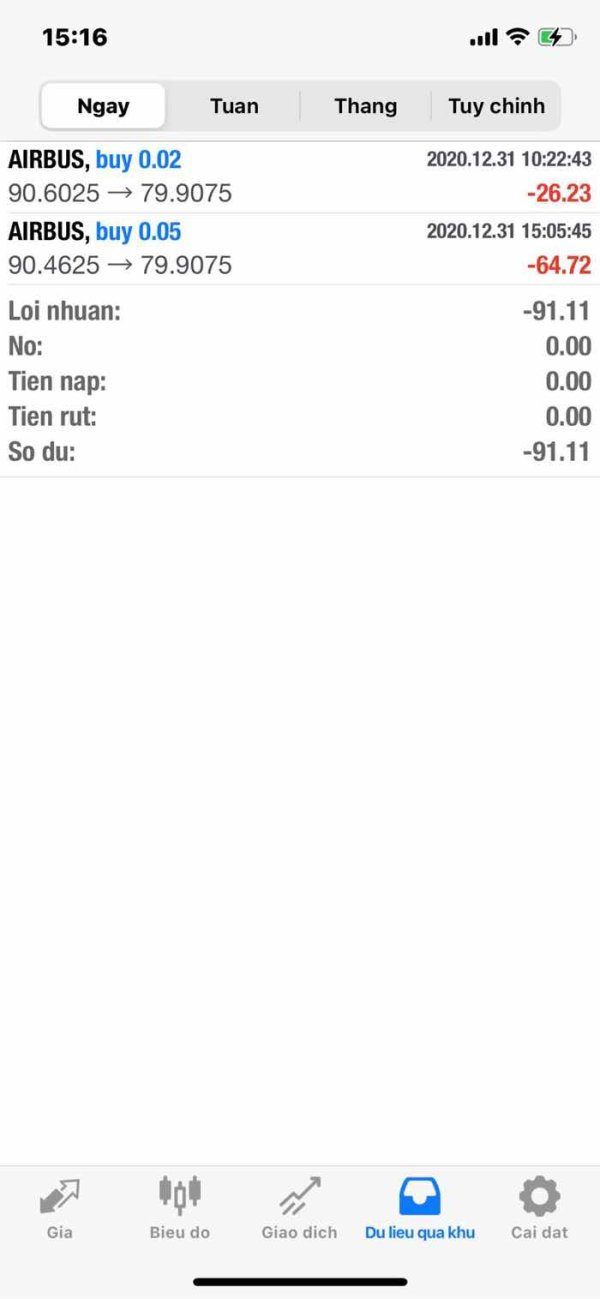This screenshot has width=600, height=1299.
Task: Go to the Gia tab
Action: point(60,1209)
